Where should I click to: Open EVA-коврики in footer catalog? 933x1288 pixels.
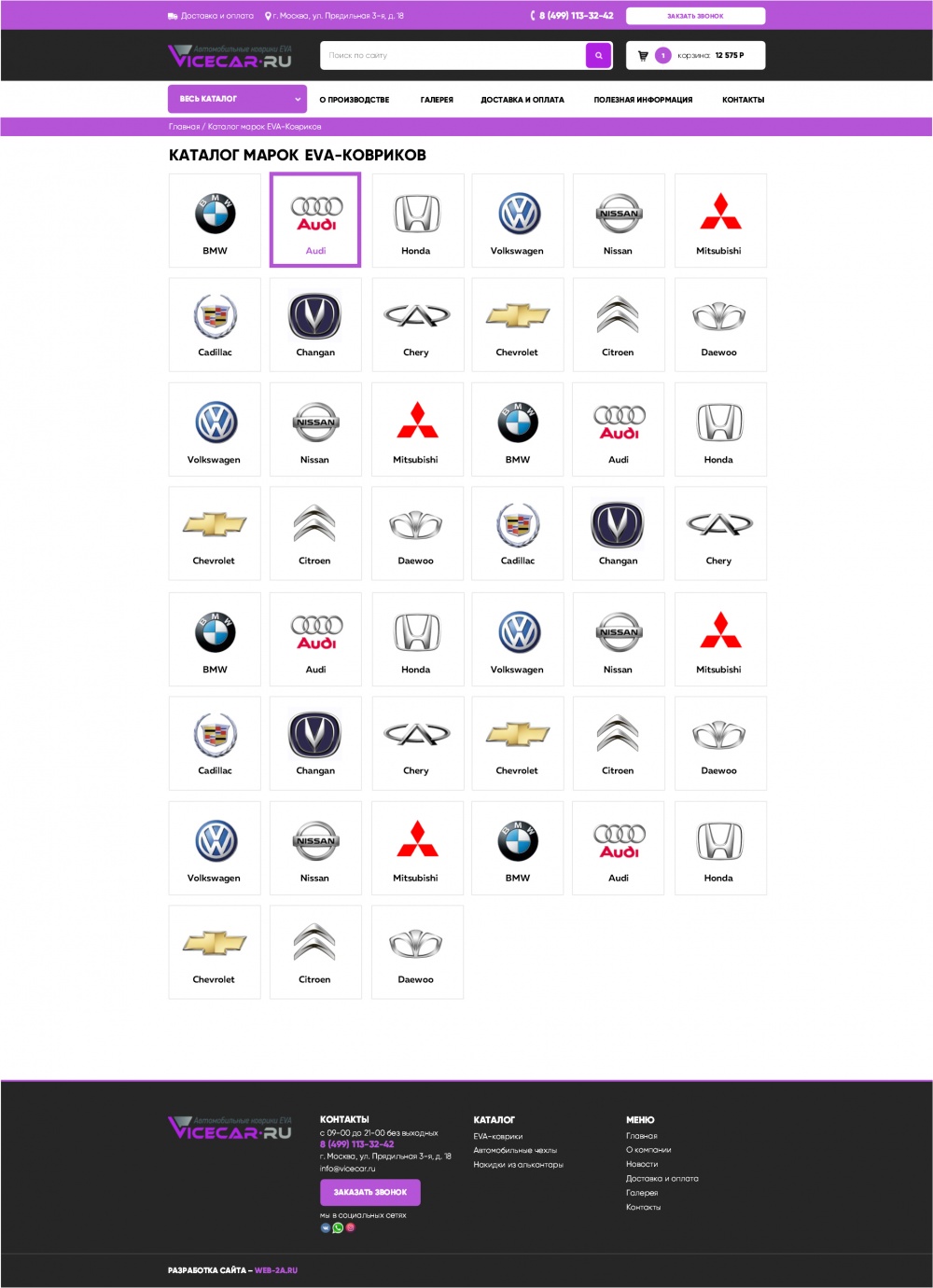tap(497, 1136)
